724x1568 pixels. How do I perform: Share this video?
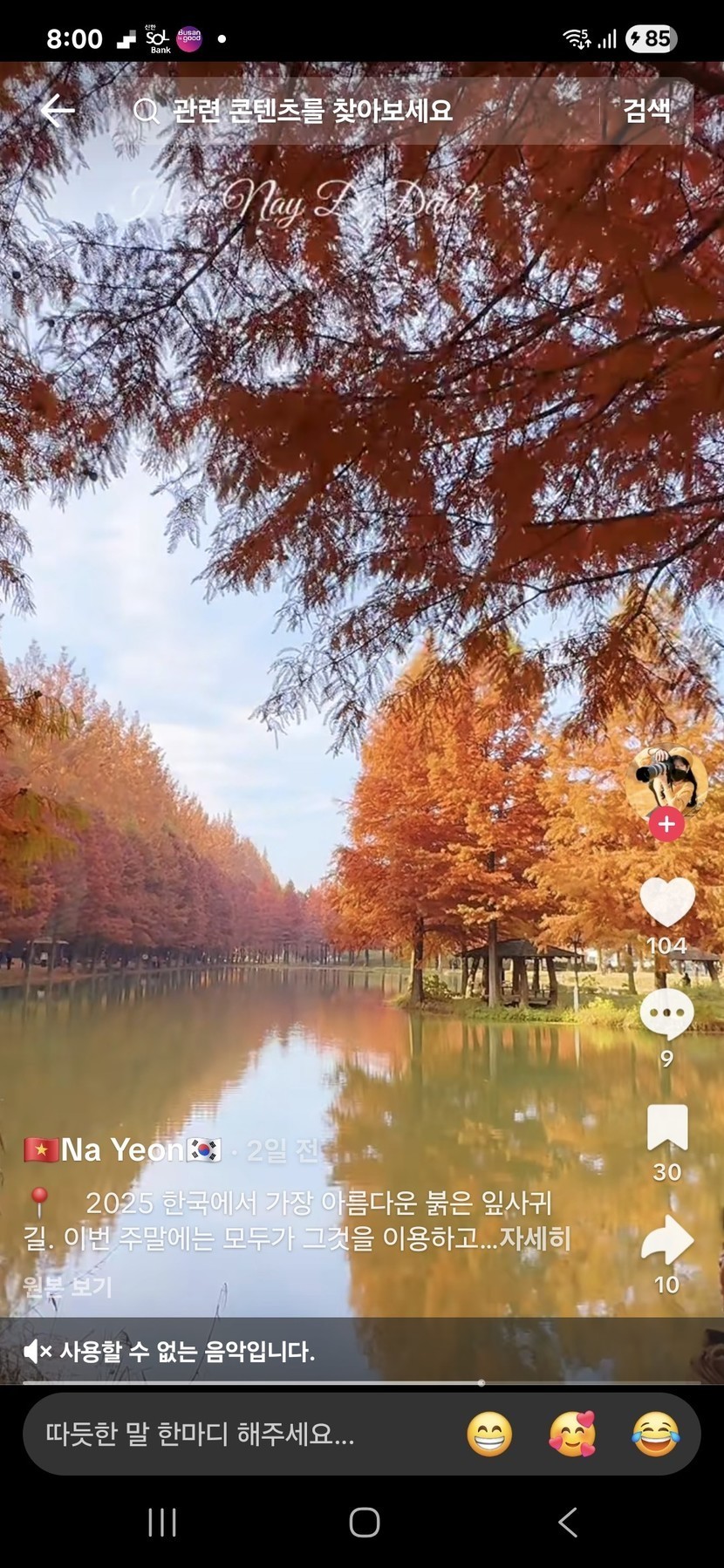tap(667, 1240)
